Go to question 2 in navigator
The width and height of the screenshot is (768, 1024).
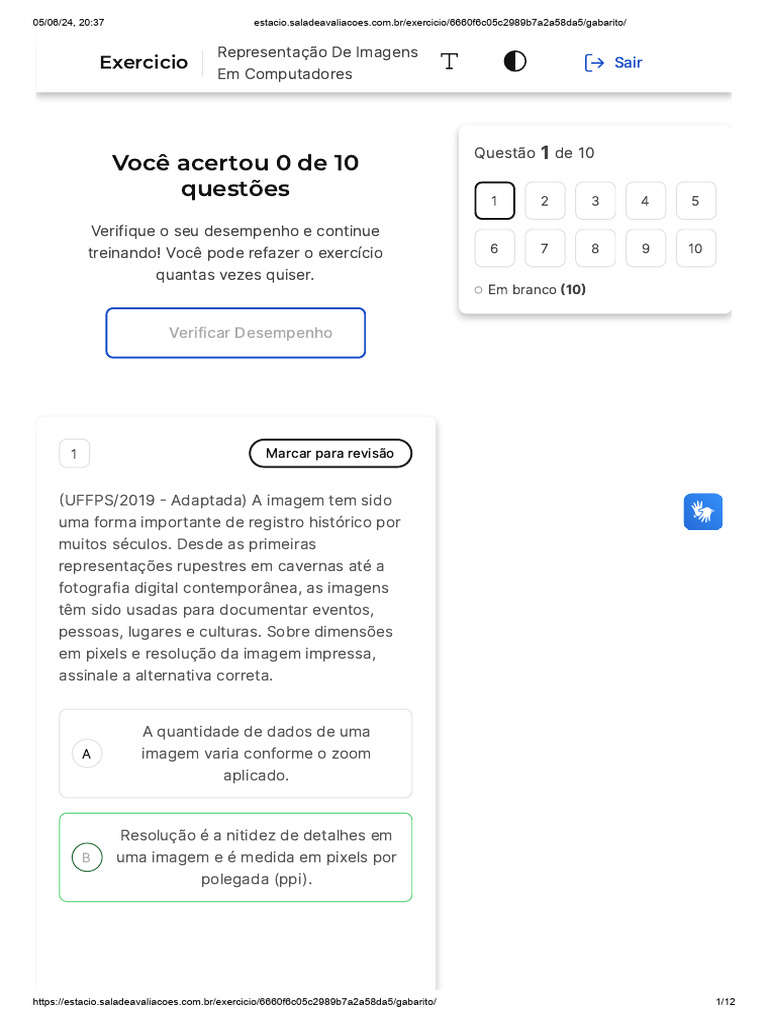545,201
